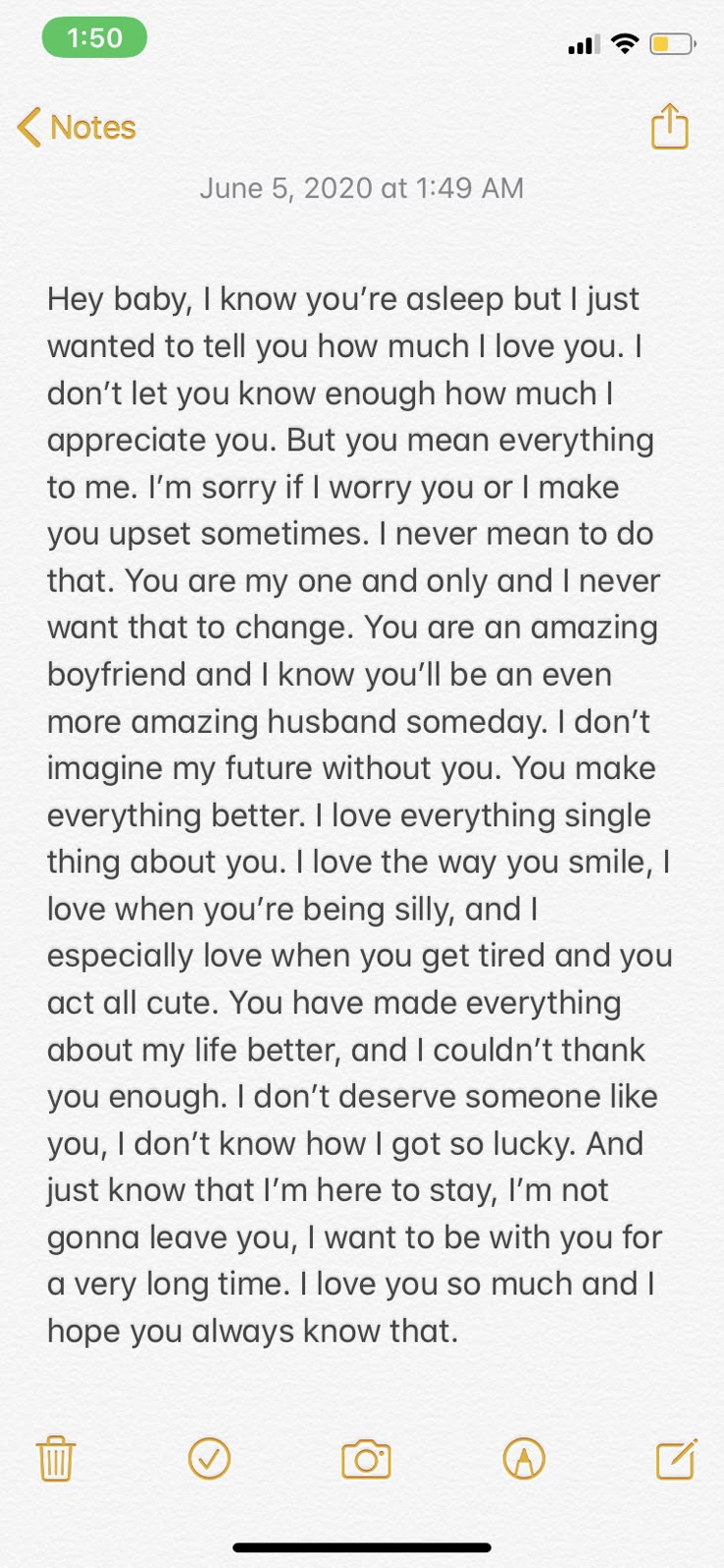This screenshot has width=724, height=1568.
Task: Compose a new note
Action: click(x=677, y=1459)
